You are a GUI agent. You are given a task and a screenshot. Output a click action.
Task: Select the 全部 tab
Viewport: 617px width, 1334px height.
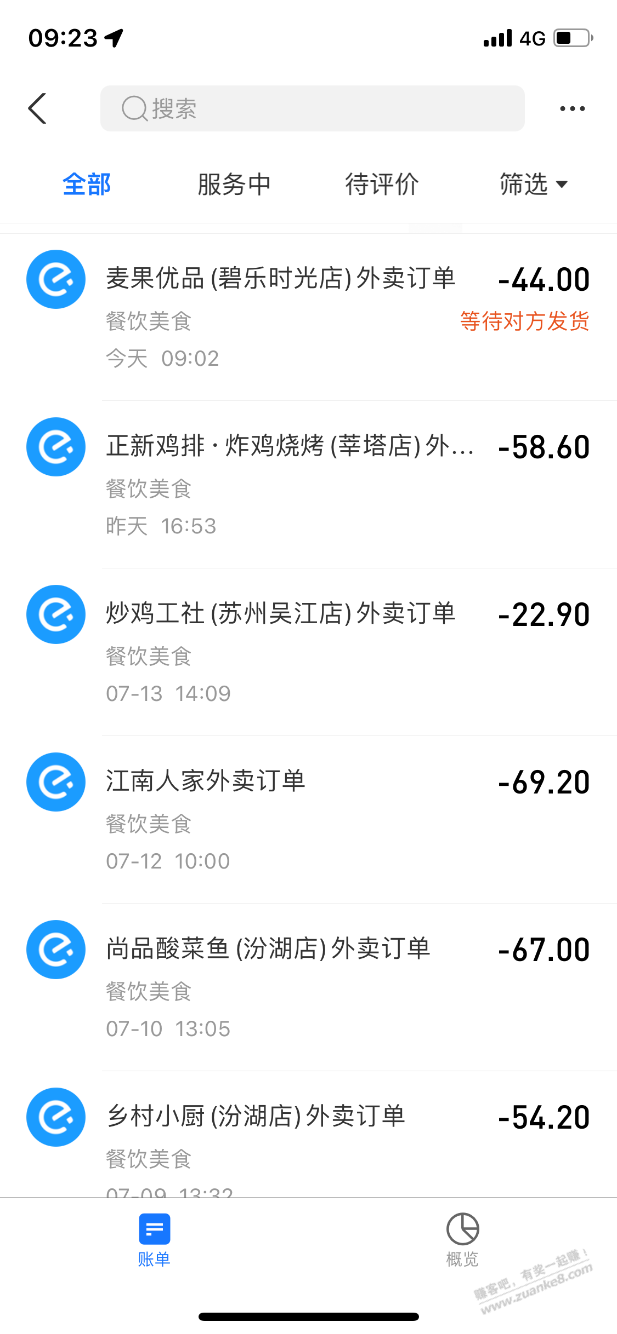[86, 184]
